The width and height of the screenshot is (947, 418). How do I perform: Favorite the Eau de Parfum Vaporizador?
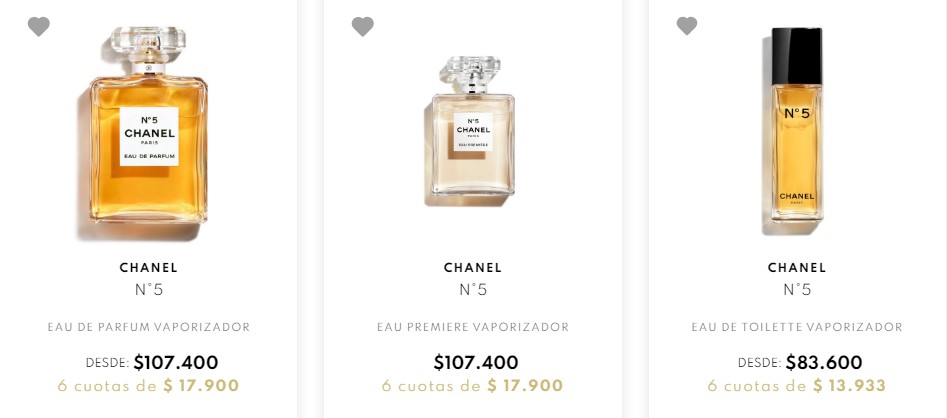tap(39, 27)
